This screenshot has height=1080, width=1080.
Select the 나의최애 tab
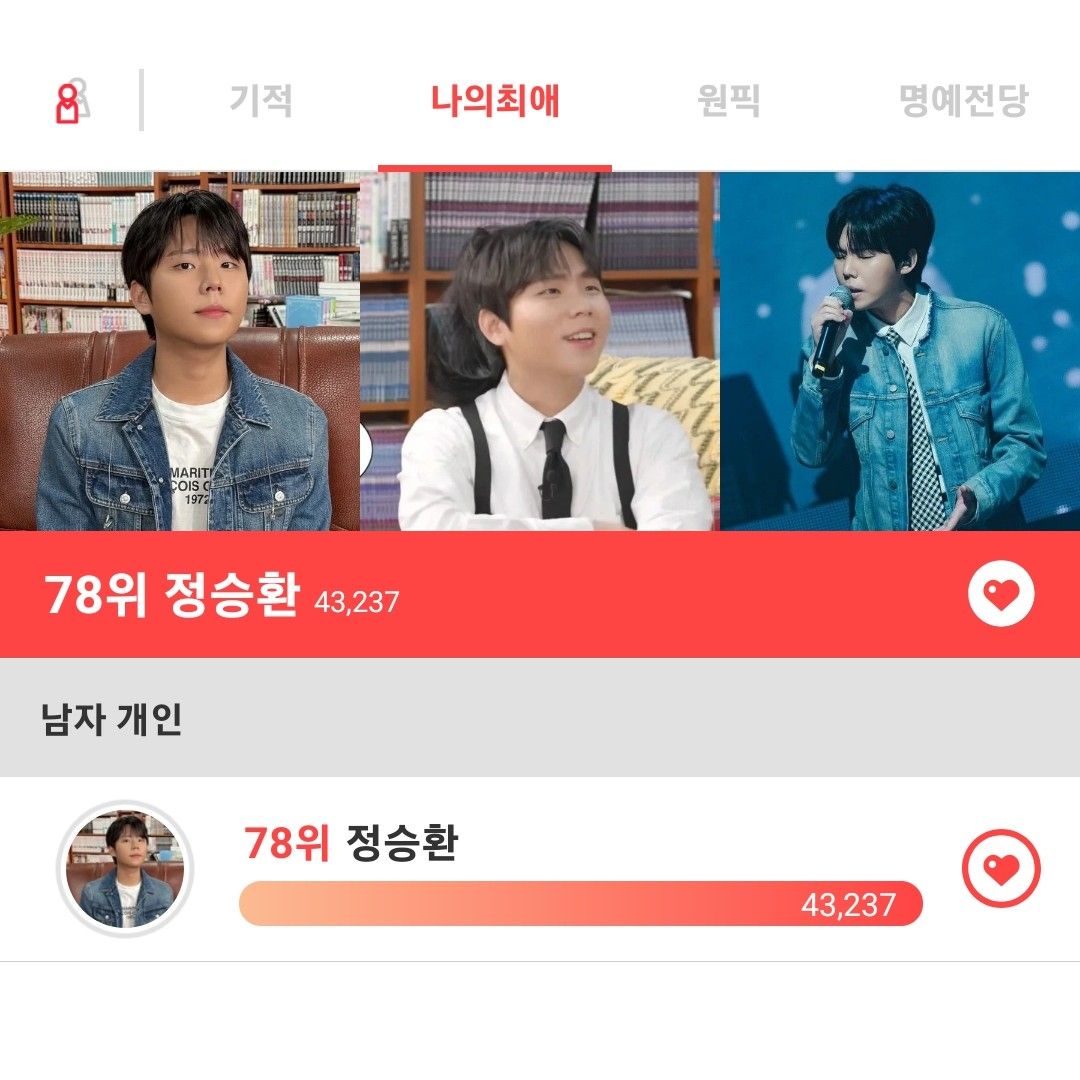click(495, 101)
